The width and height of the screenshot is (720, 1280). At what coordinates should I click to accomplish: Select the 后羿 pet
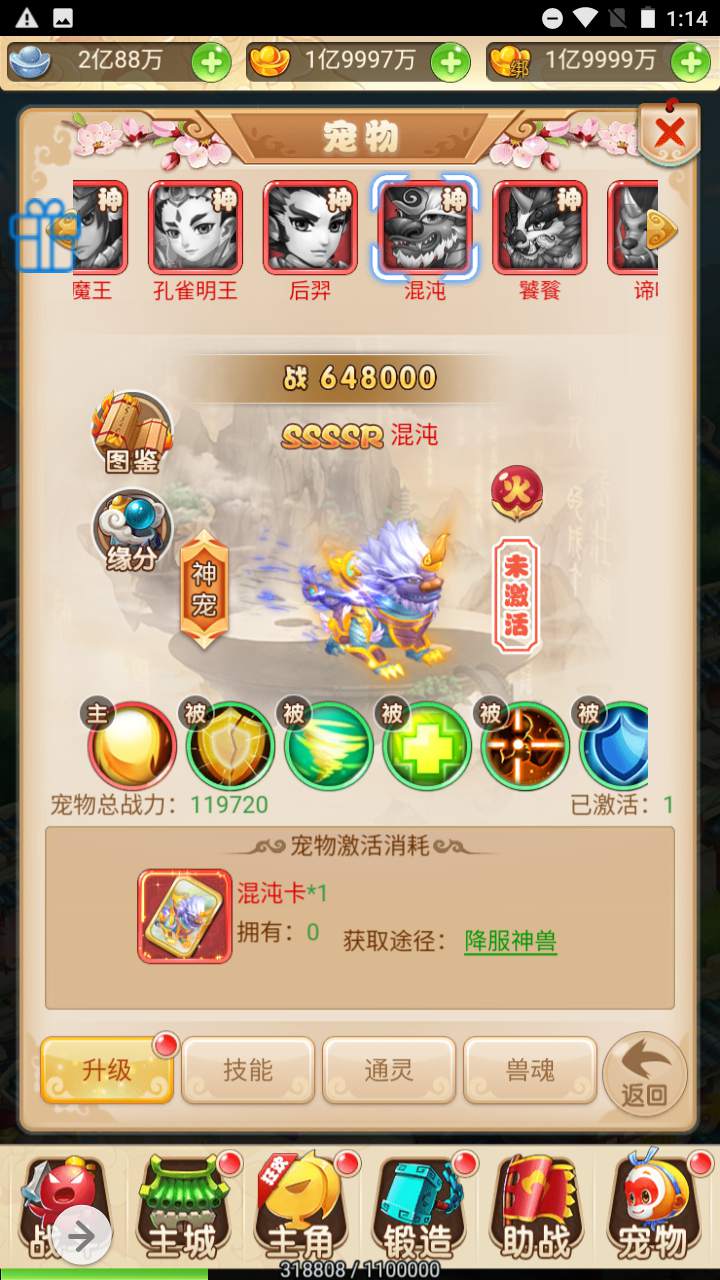click(310, 228)
